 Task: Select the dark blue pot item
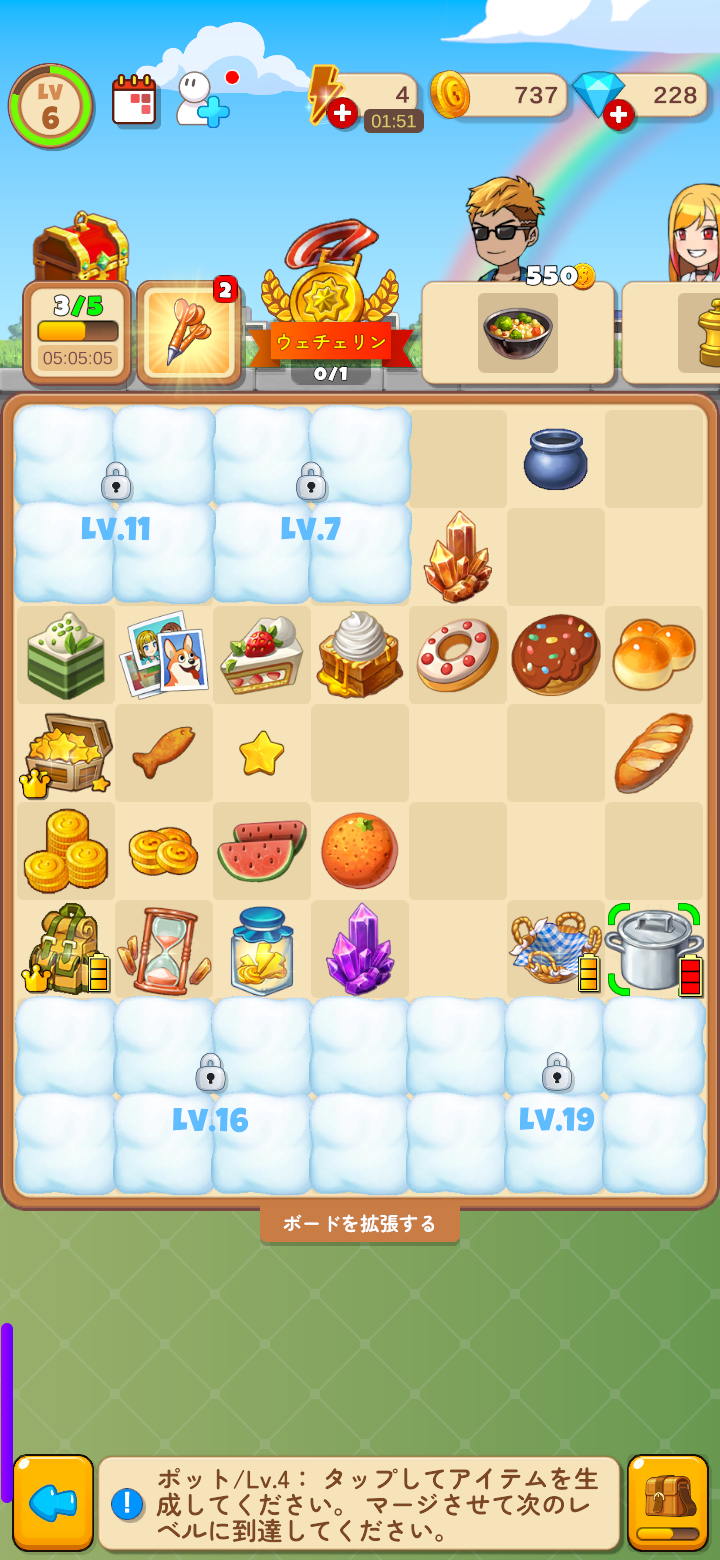[x=555, y=459]
